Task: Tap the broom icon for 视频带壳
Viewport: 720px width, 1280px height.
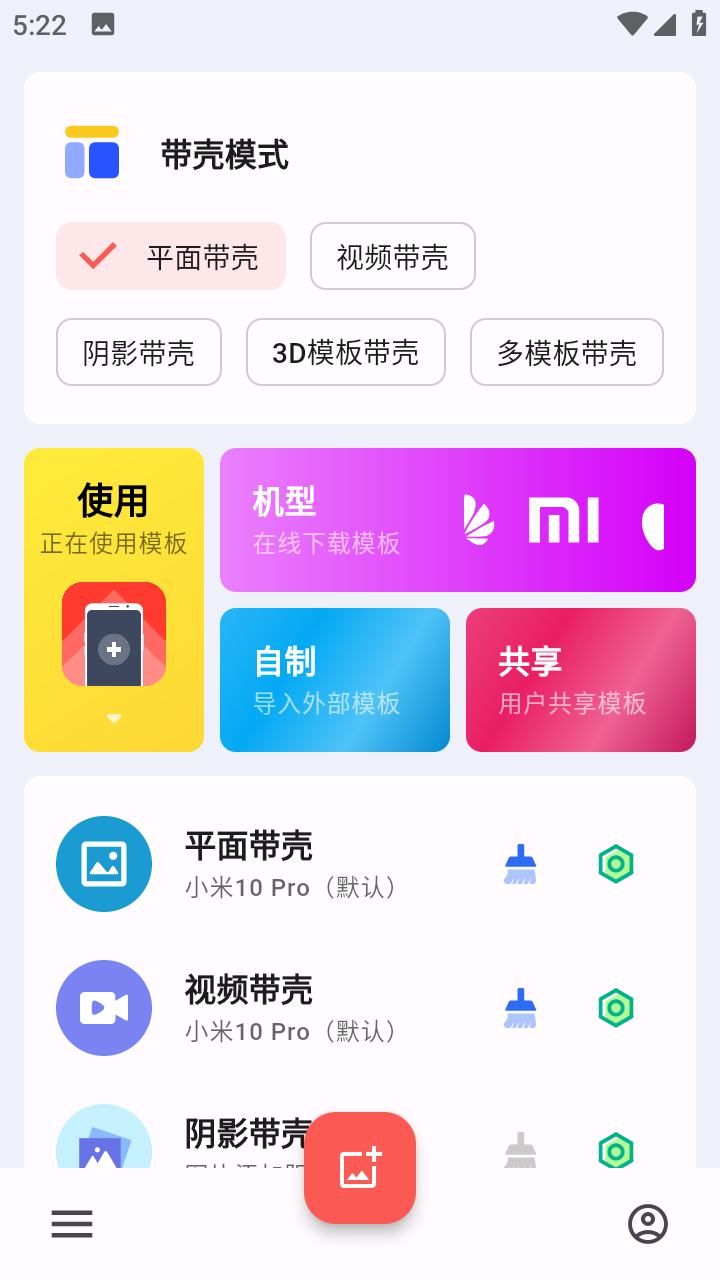Action: pos(520,1008)
